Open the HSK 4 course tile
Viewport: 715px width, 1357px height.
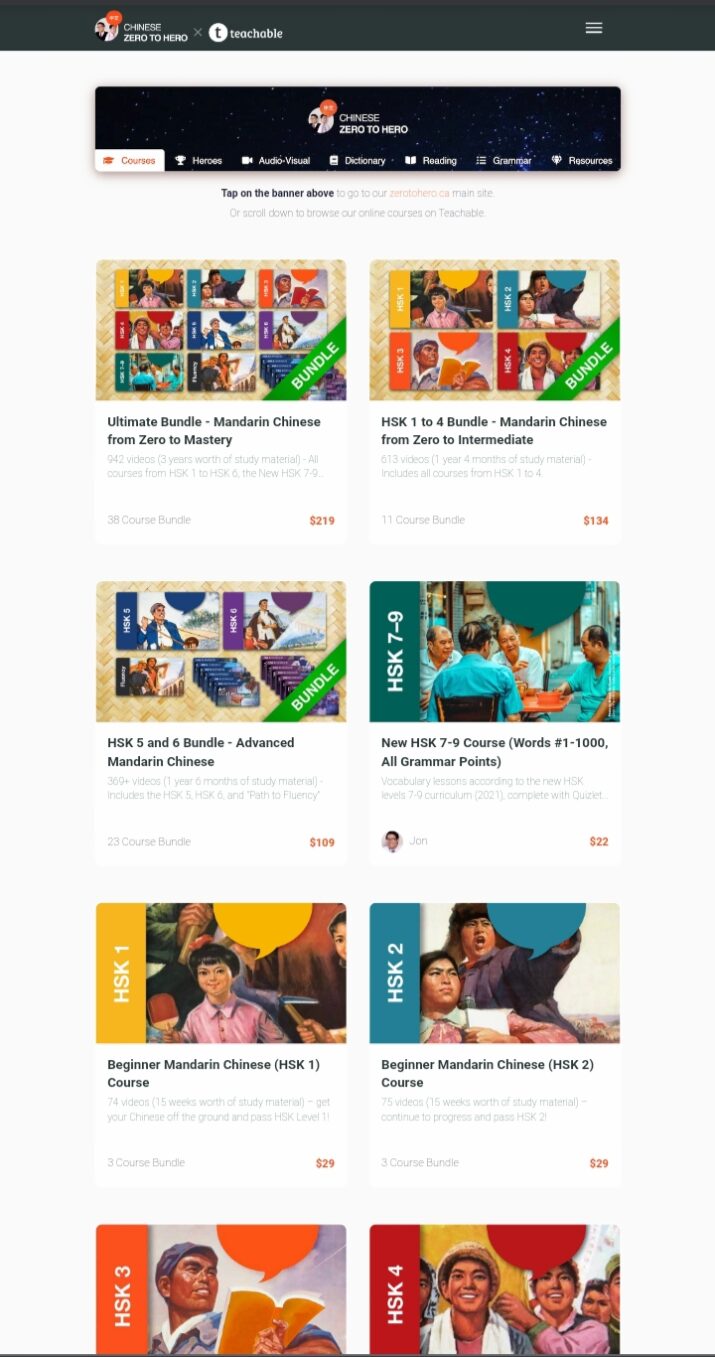click(494, 1288)
